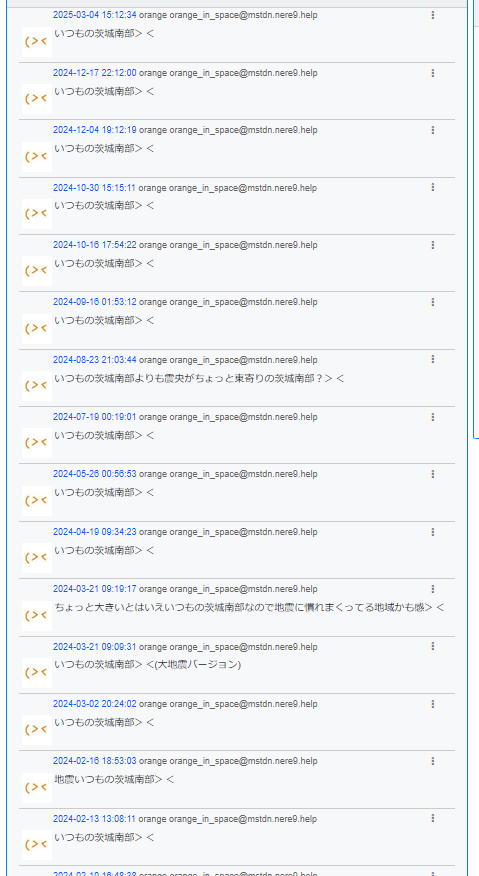Open the 2024-12-04 19:12:19 timestamp link
The height and width of the screenshot is (876, 479).
tap(94, 130)
